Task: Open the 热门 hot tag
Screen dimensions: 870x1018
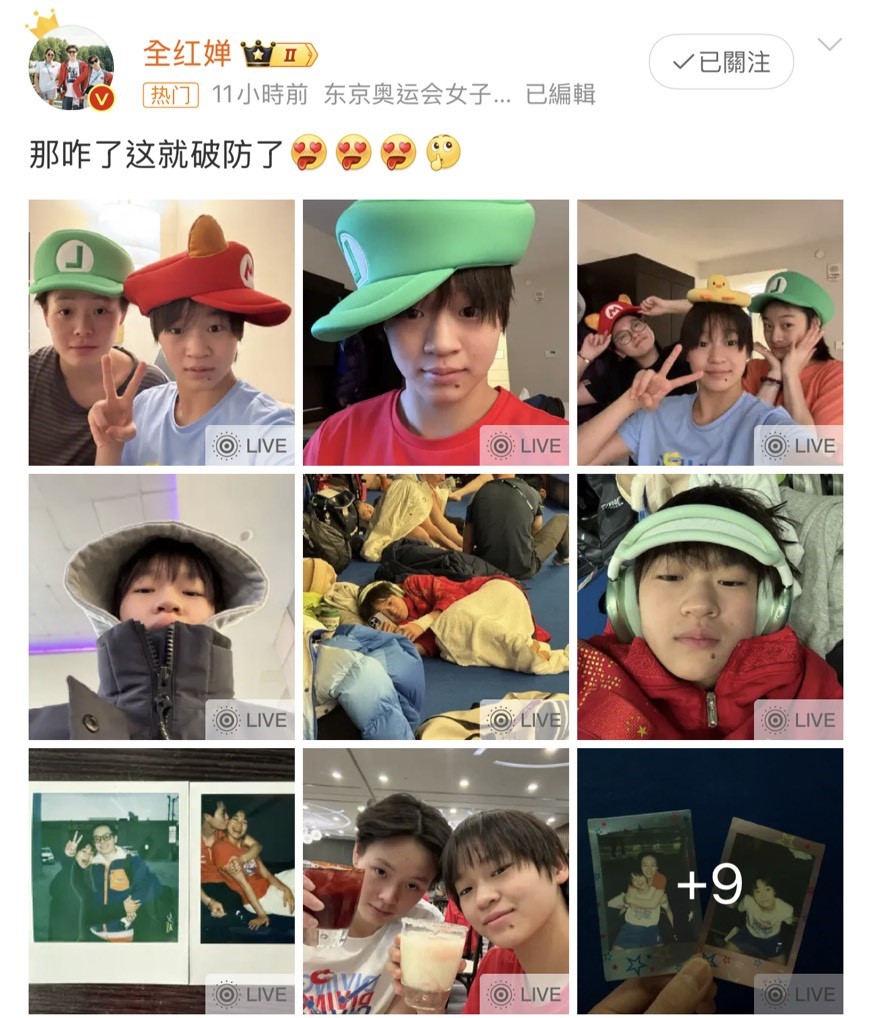Action: 171,95
